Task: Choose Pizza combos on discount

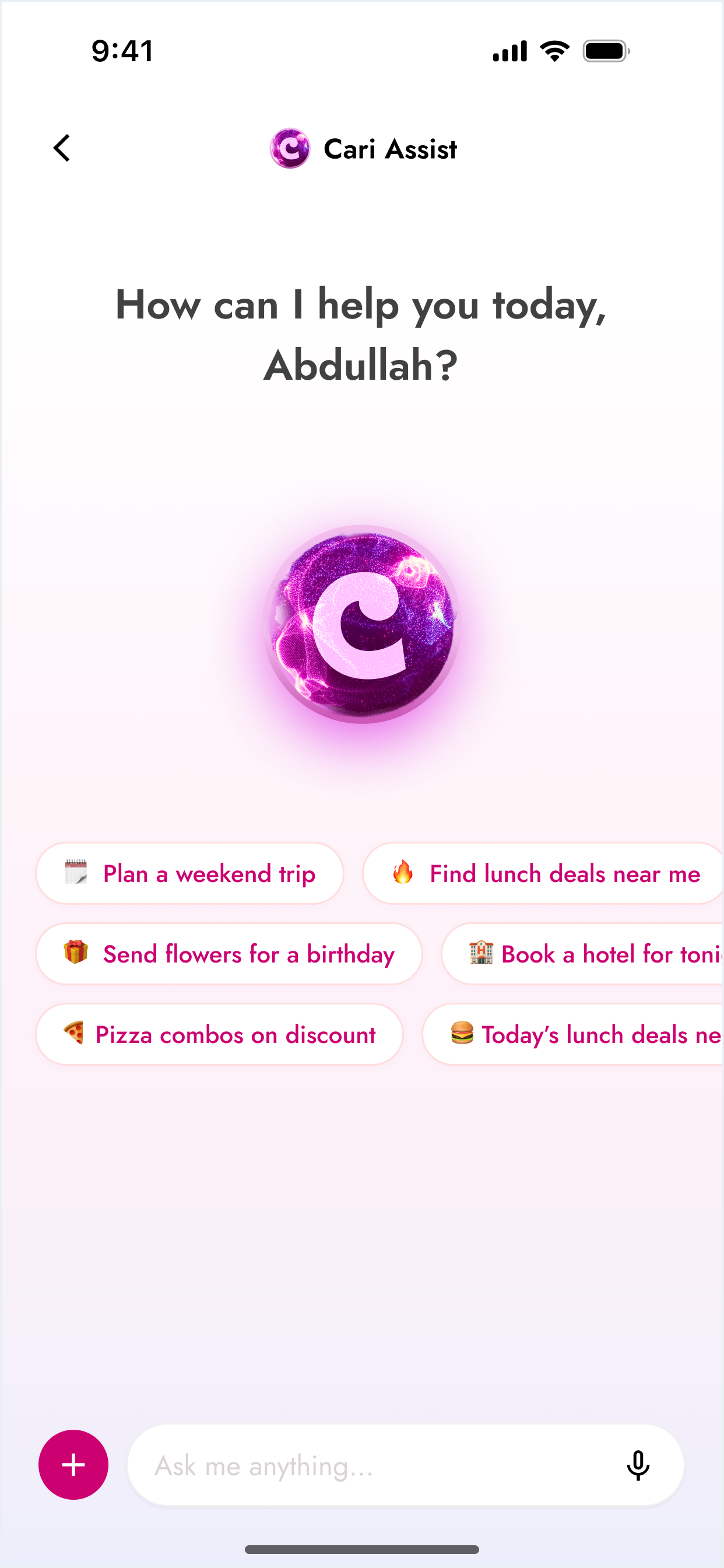Action: pyautogui.click(x=219, y=1034)
